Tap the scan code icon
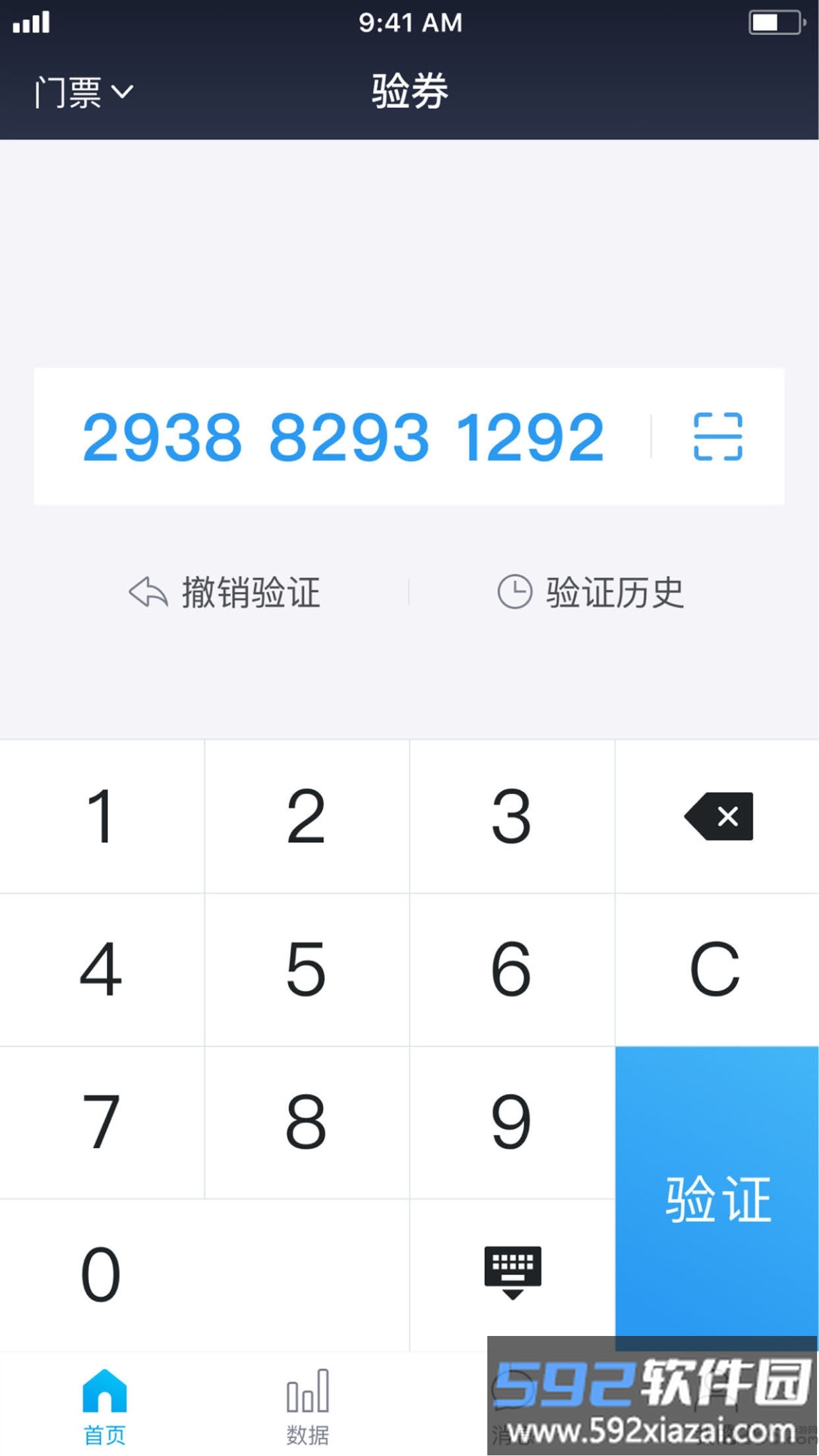 pos(717,437)
